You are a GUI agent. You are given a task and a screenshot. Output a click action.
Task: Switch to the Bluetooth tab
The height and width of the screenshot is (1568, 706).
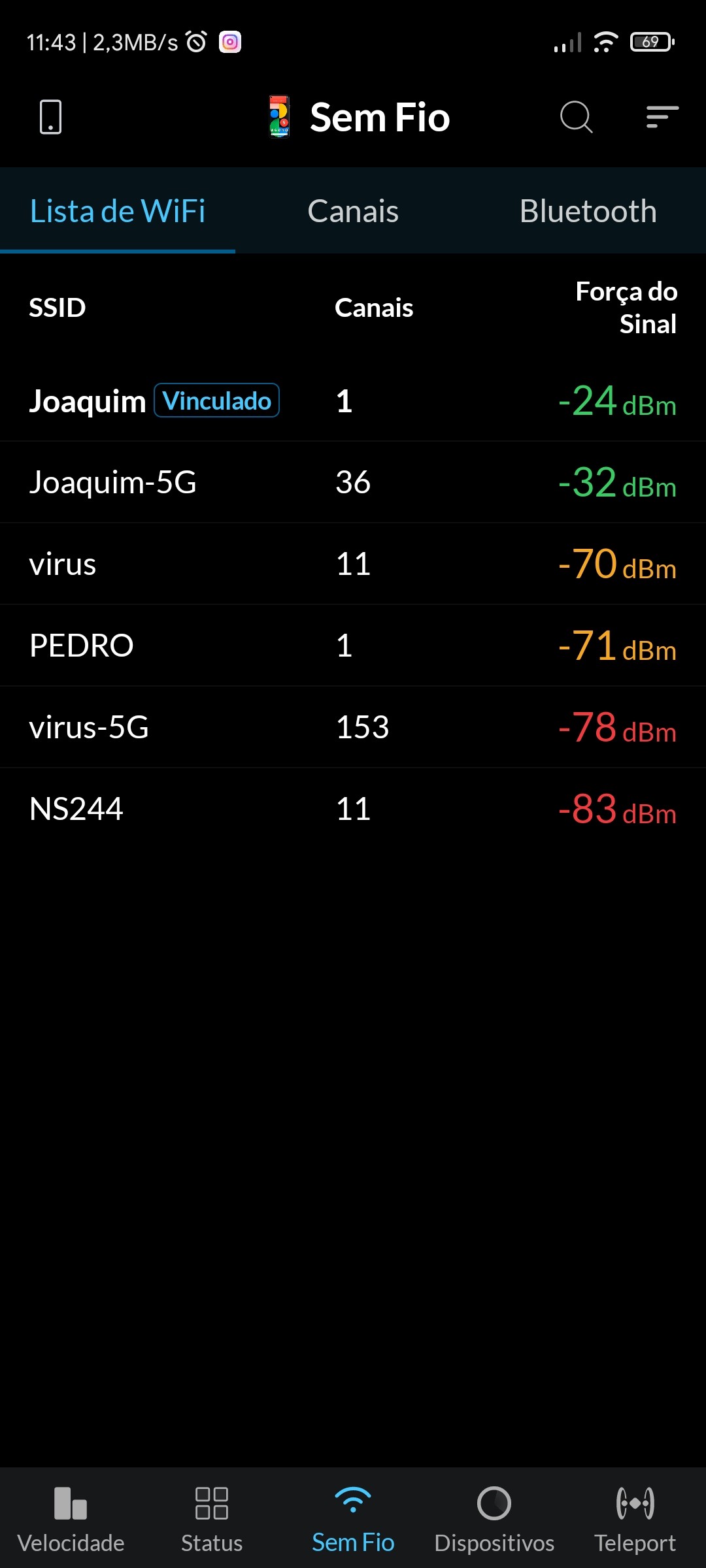[588, 211]
